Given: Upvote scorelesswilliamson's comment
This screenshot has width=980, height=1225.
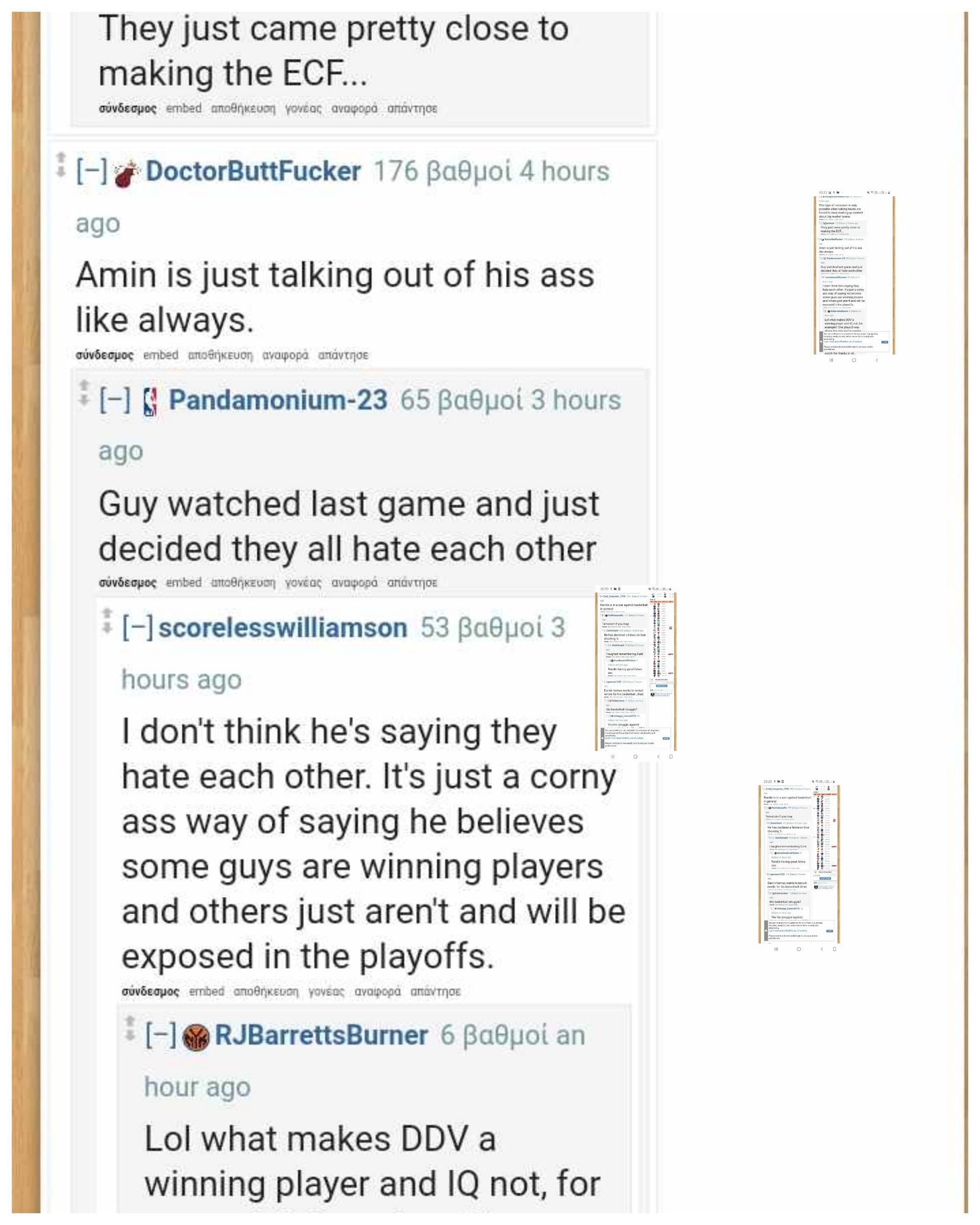Looking at the screenshot, I should point(106,613).
